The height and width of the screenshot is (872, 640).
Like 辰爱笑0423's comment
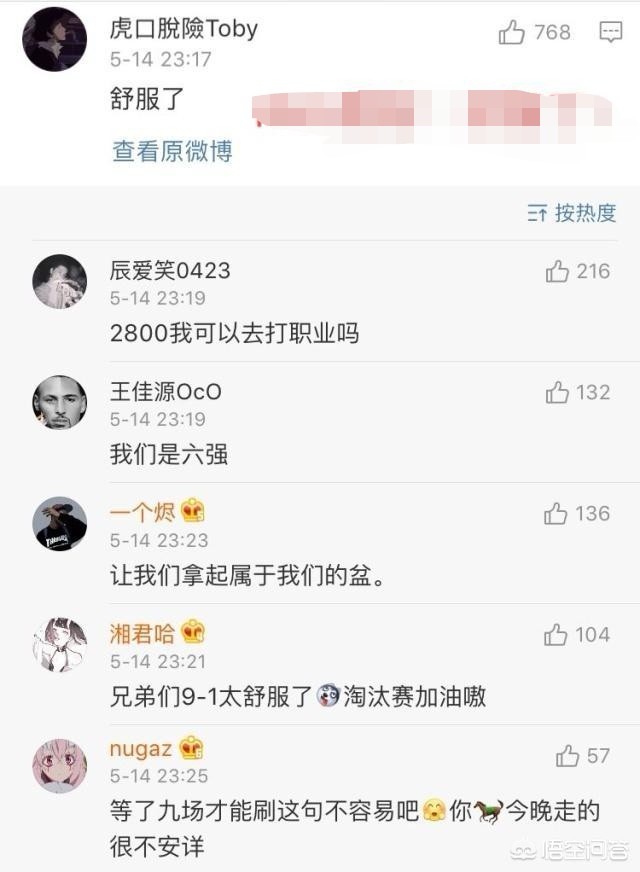tap(557, 271)
